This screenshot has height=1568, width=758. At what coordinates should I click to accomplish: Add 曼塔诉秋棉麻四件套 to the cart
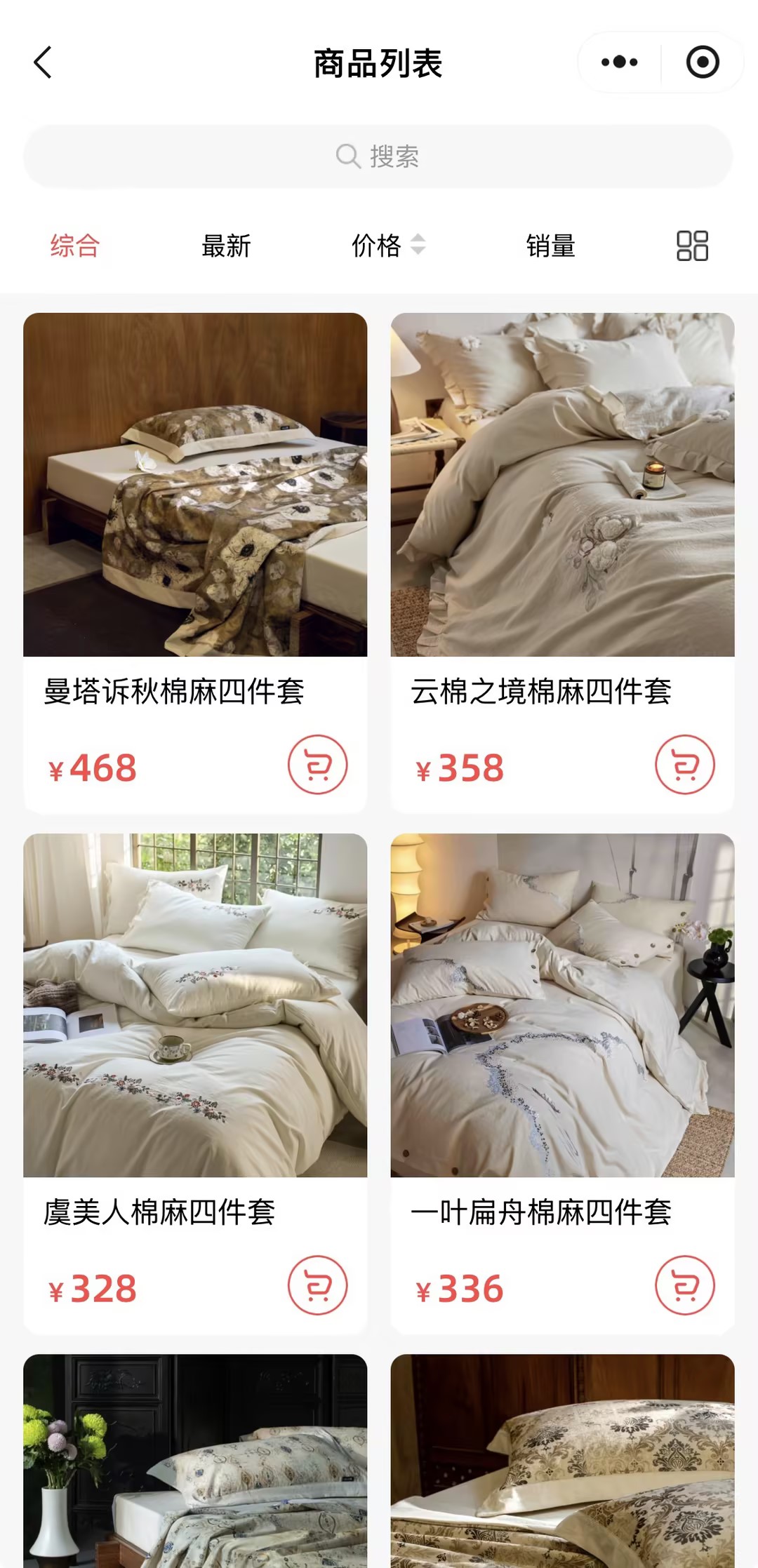tap(317, 765)
